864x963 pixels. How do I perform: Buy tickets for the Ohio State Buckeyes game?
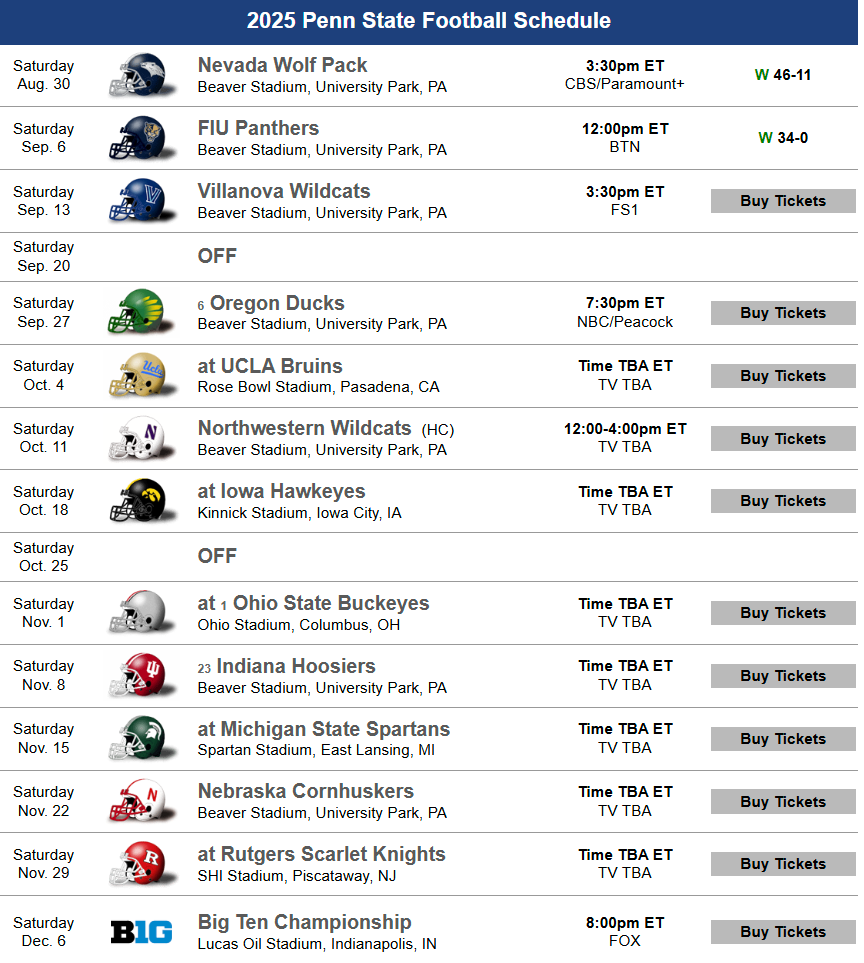[783, 613]
